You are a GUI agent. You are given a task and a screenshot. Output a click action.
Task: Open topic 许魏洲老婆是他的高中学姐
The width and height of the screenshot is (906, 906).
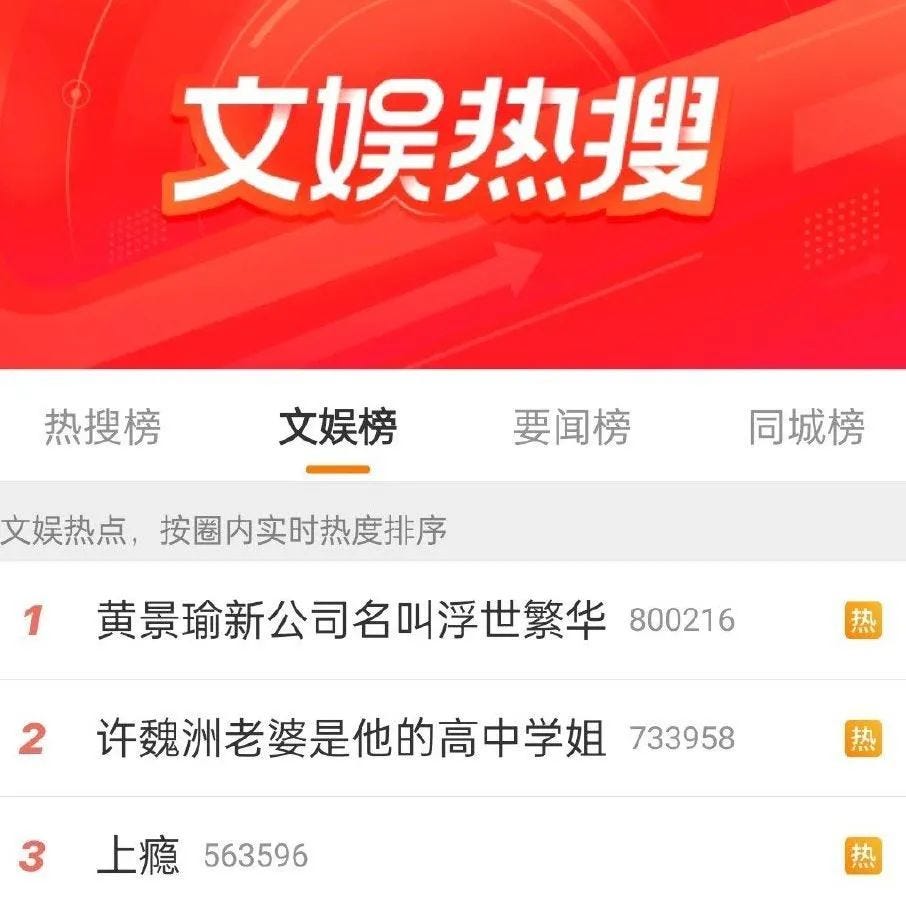tap(351, 739)
